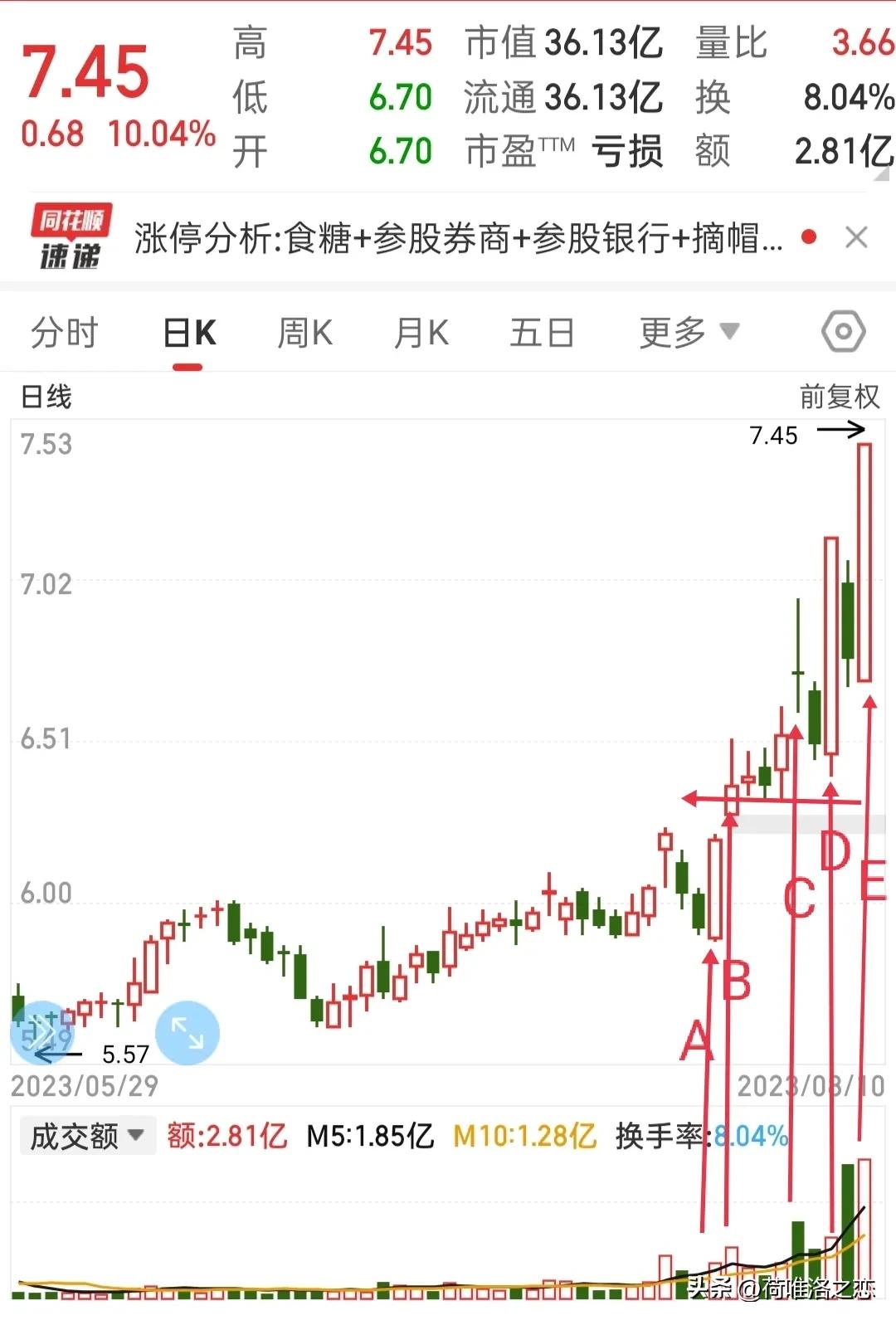Select the 日K tab
Screen dimensions: 896x1320
pyautogui.click(x=189, y=331)
